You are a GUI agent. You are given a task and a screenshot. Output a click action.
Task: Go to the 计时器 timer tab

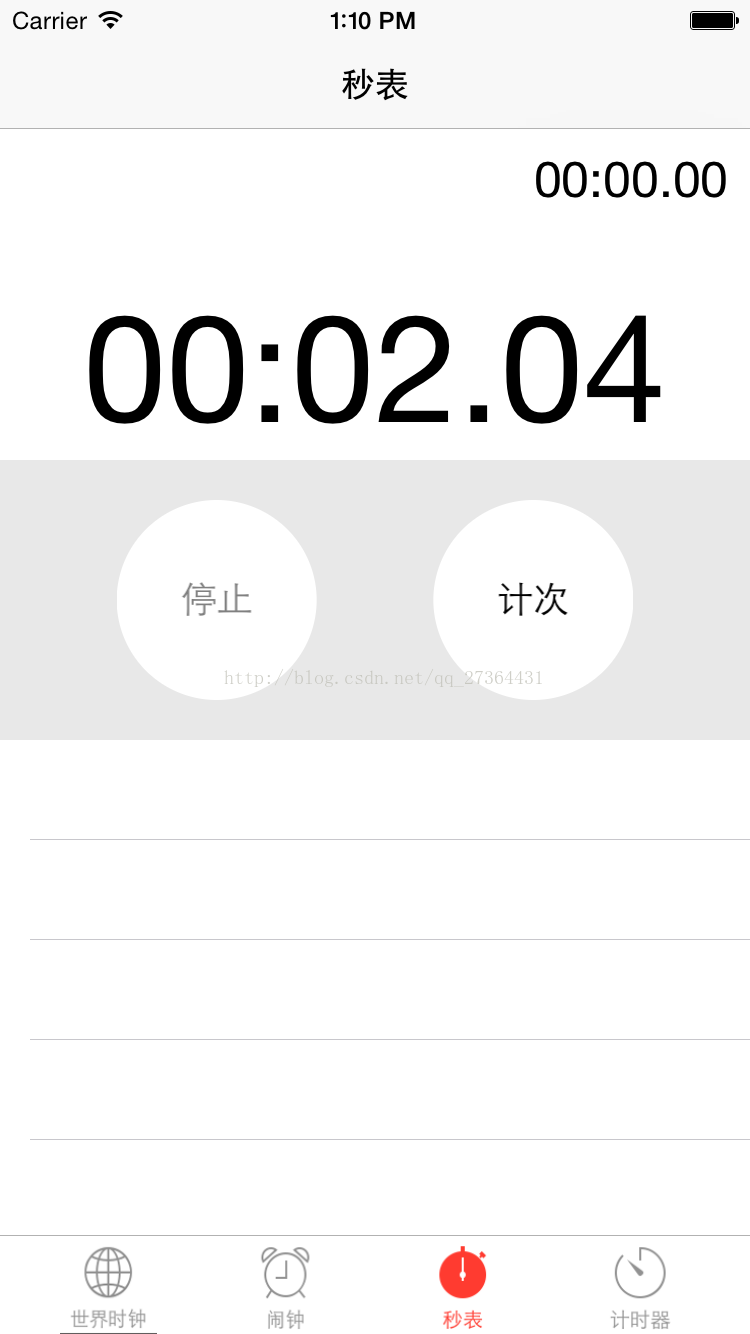pyautogui.click(x=640, y=1286)
